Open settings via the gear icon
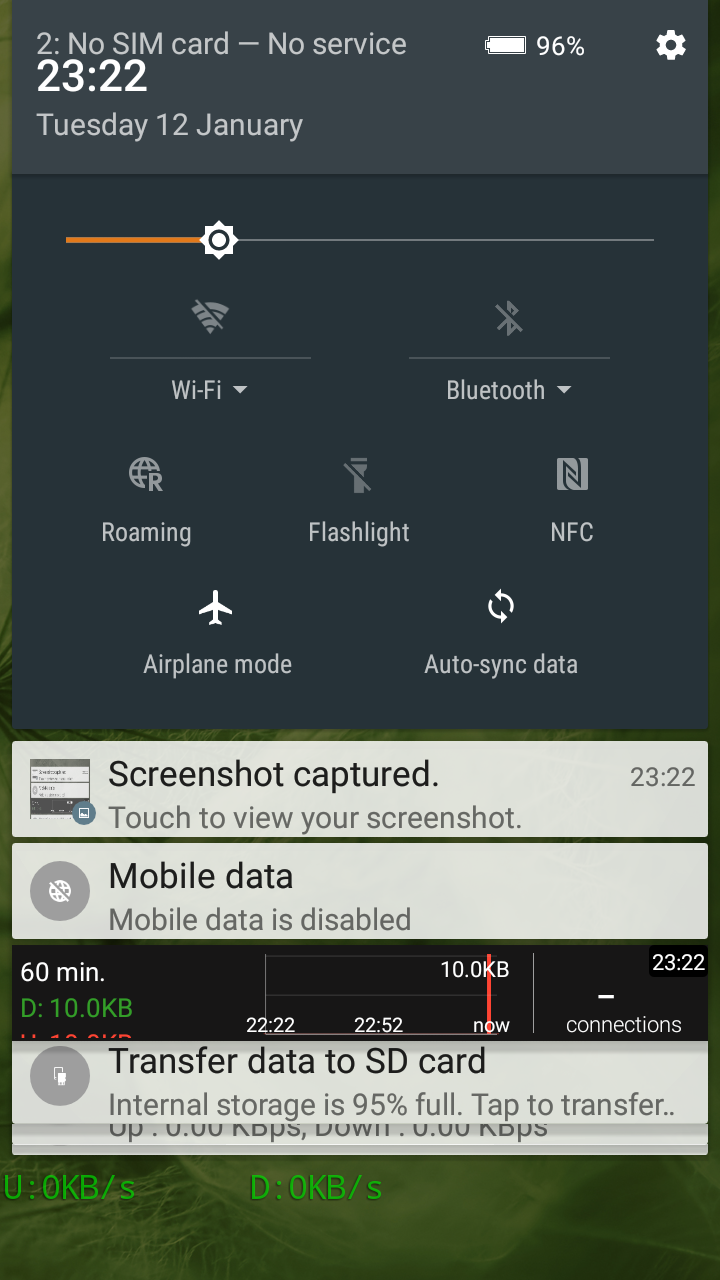Screen dimensions: 720x1280 670,45
